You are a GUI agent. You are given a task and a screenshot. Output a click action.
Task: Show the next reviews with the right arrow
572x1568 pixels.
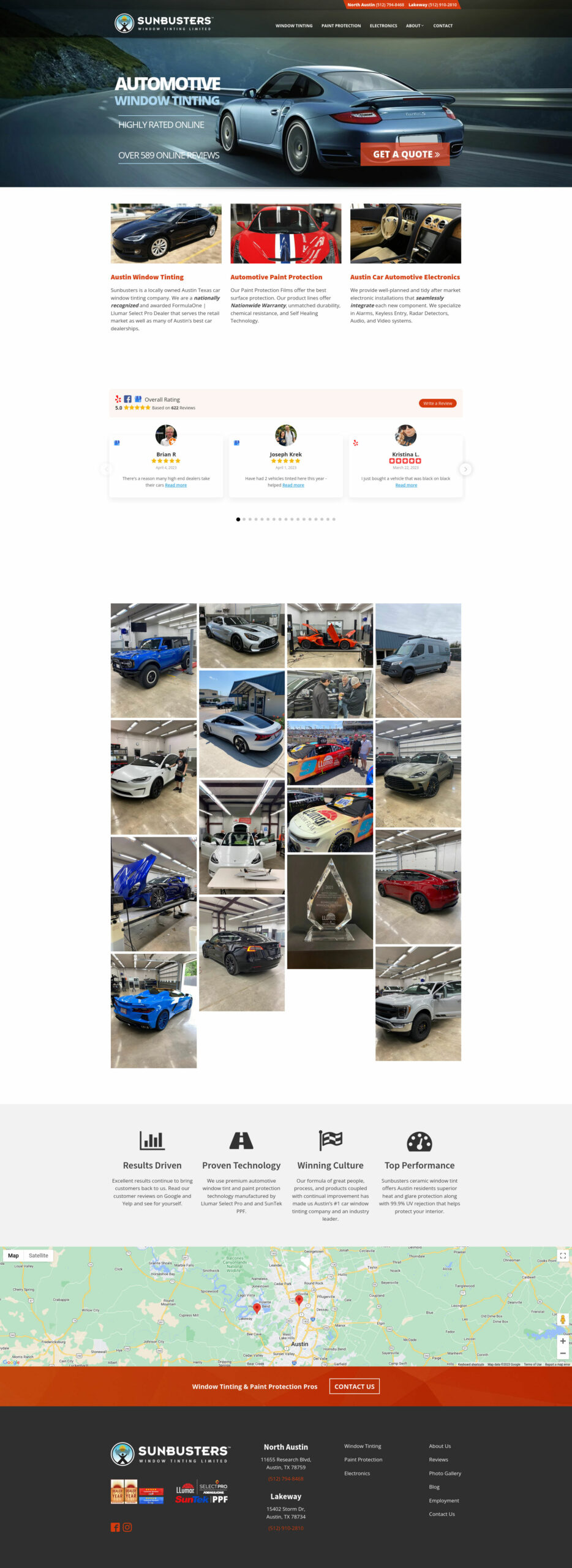[465, 469]
